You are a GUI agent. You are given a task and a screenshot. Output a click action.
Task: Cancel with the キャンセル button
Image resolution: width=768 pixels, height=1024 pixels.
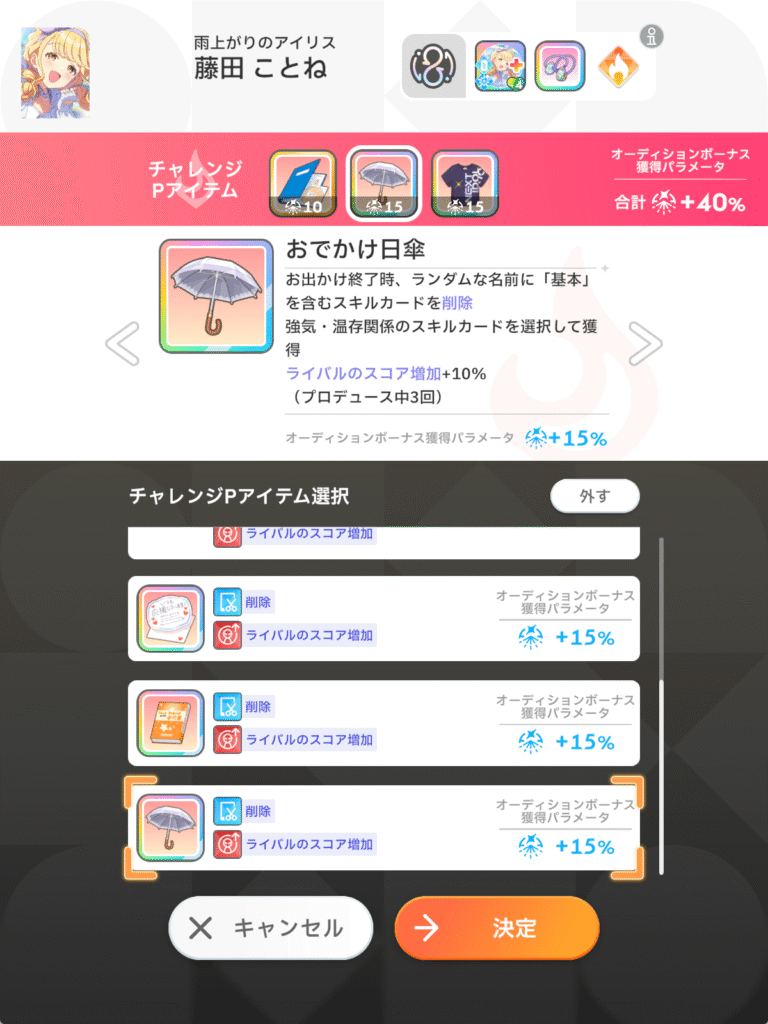[270, 928]
